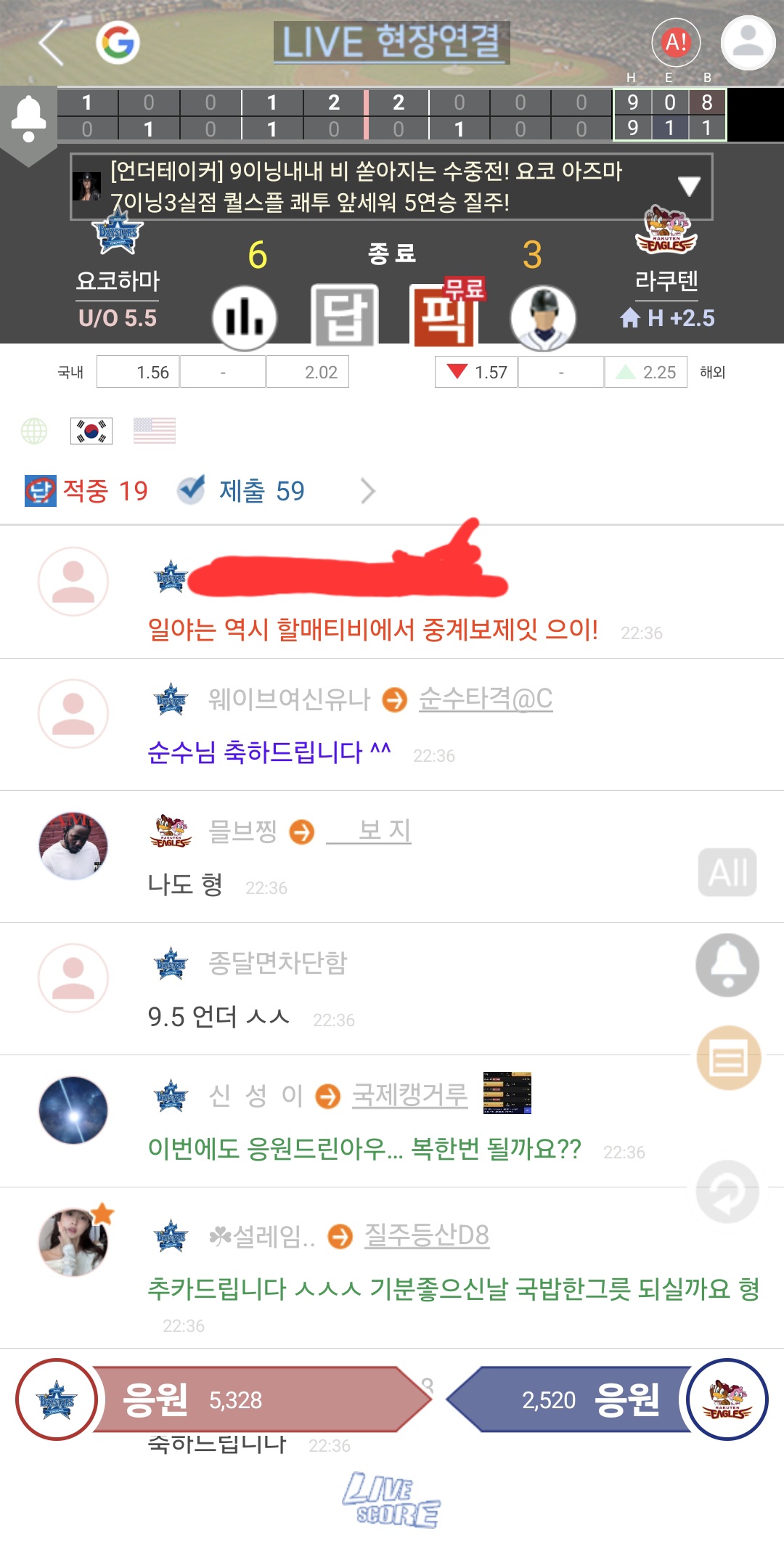Select the US flag filter
This screenshot has height=1544, width=784.
(155, 431)
